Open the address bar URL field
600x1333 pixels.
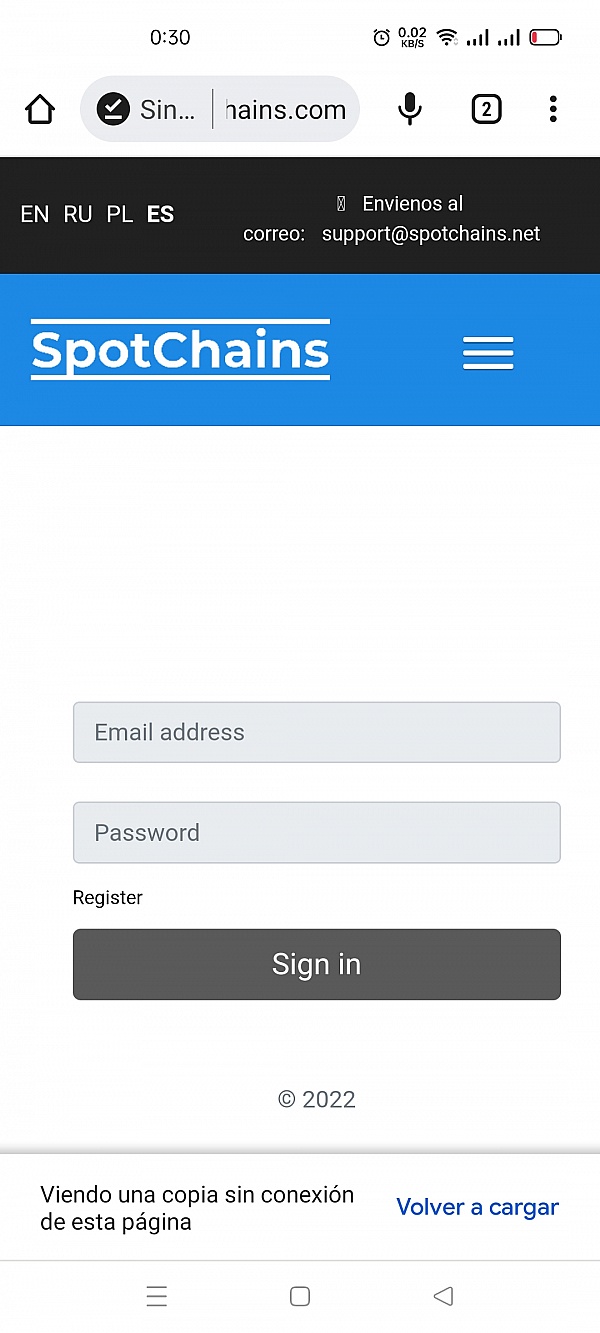285,109
